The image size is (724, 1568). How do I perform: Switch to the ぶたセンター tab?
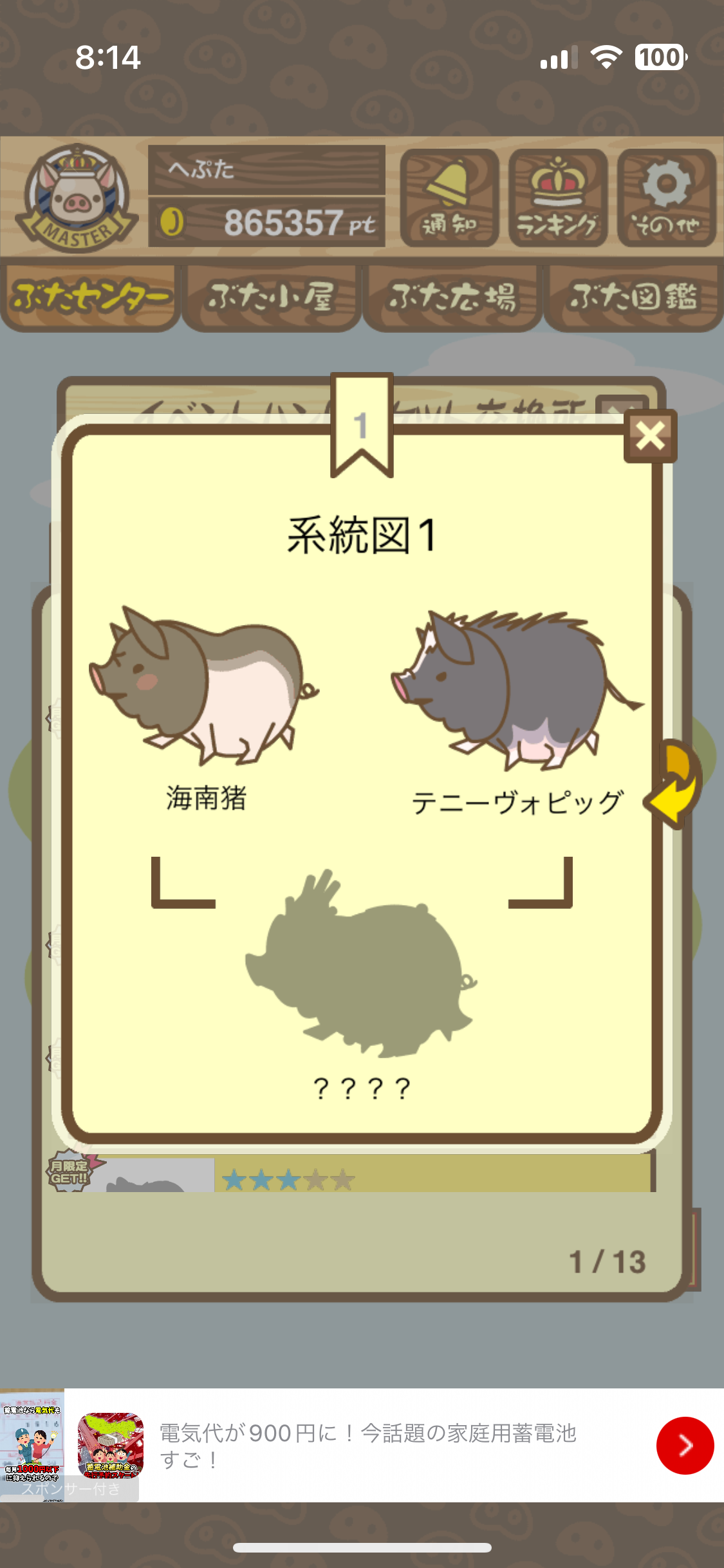(x=90, y=298)
